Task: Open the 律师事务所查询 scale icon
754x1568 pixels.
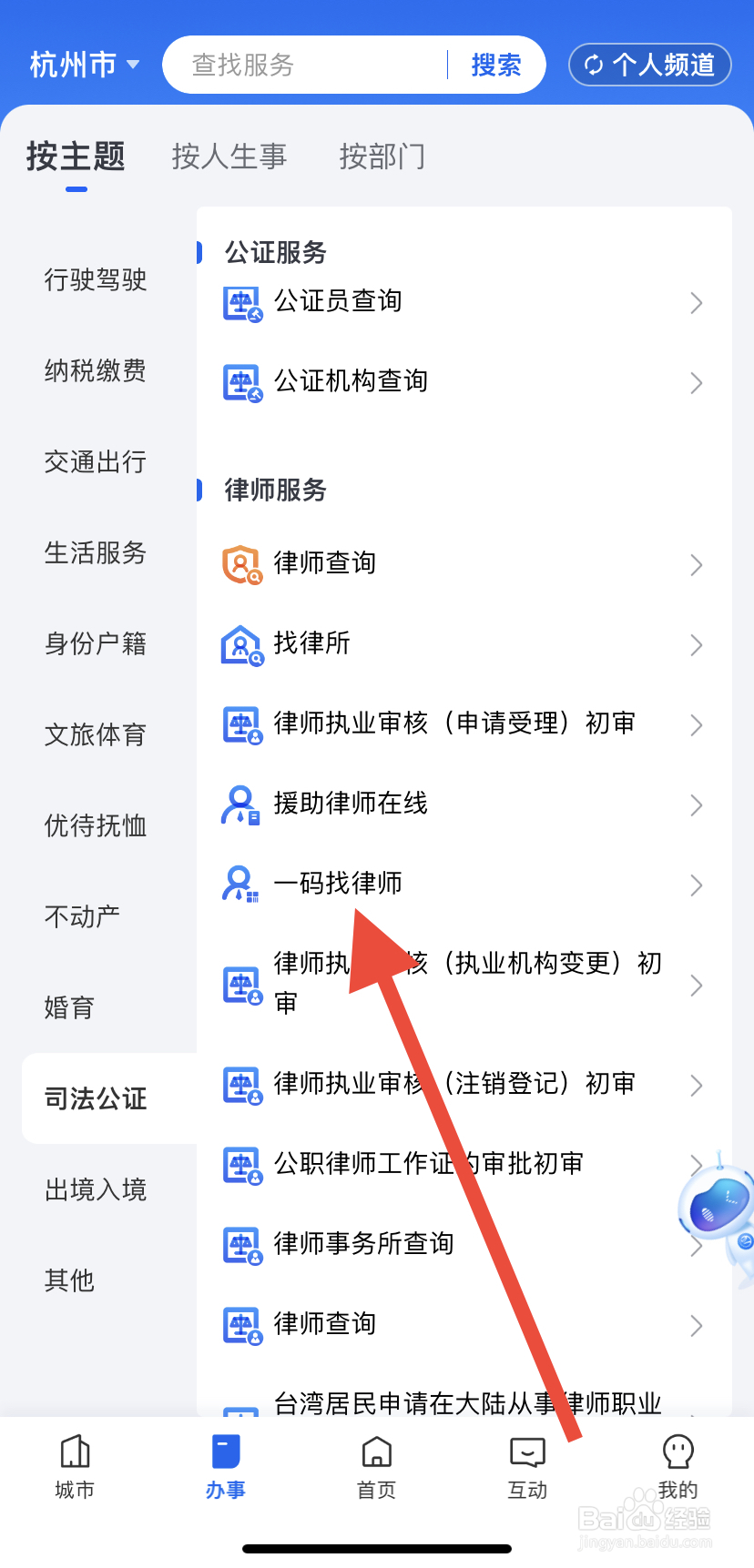Action: coord(241,1243)
